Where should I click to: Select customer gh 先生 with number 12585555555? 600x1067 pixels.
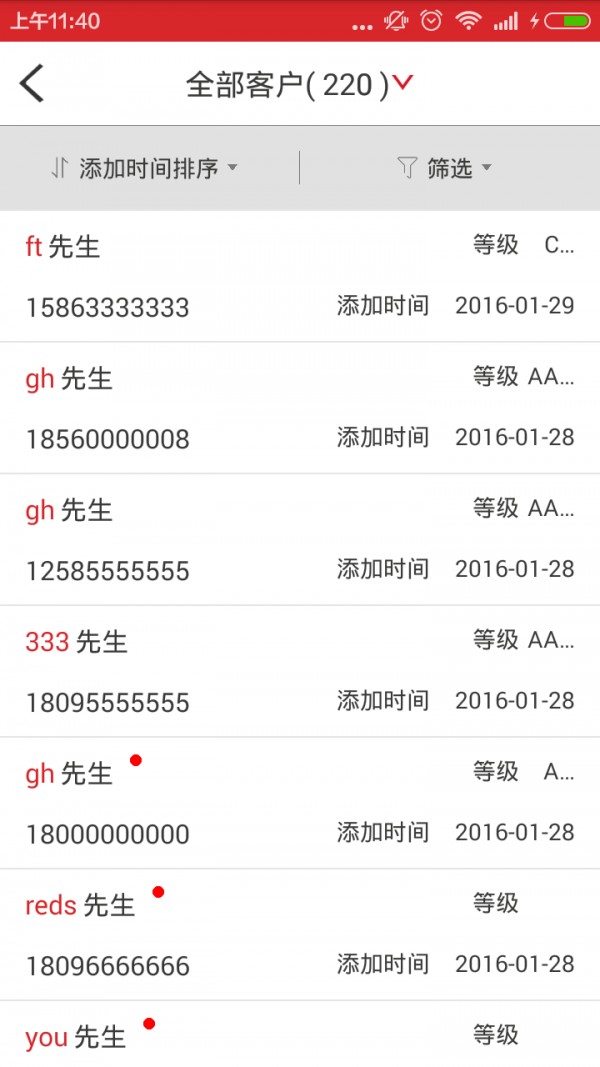300,540
